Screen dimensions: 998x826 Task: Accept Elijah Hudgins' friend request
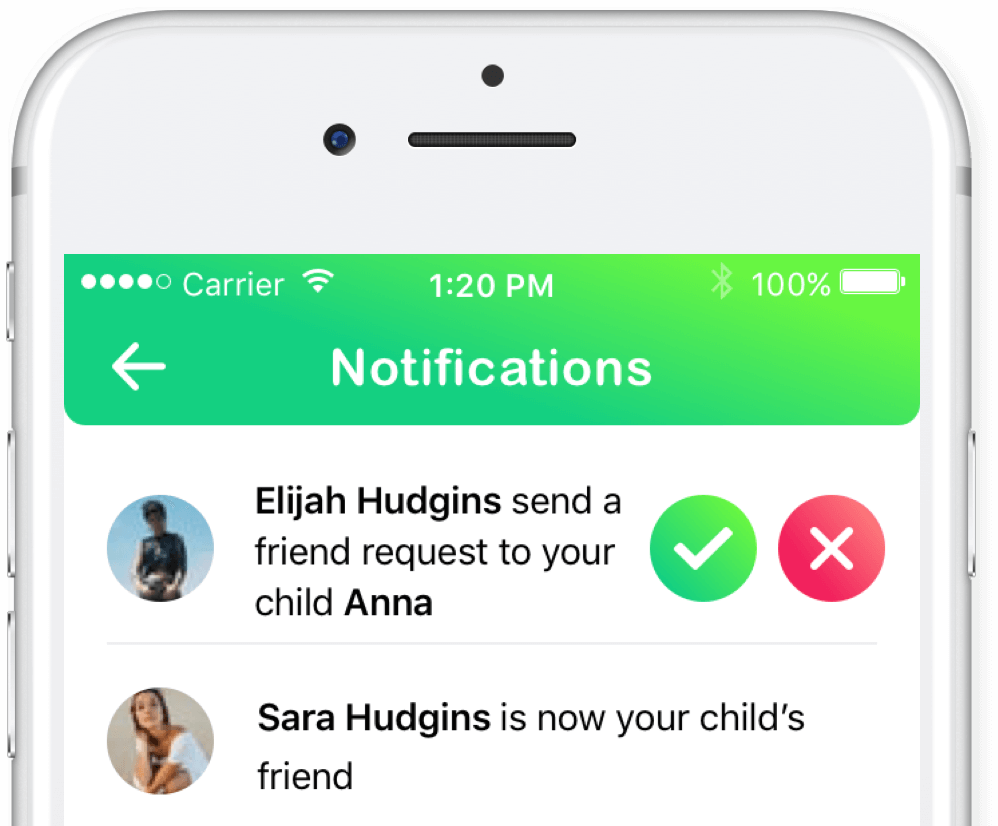[703, 548]
